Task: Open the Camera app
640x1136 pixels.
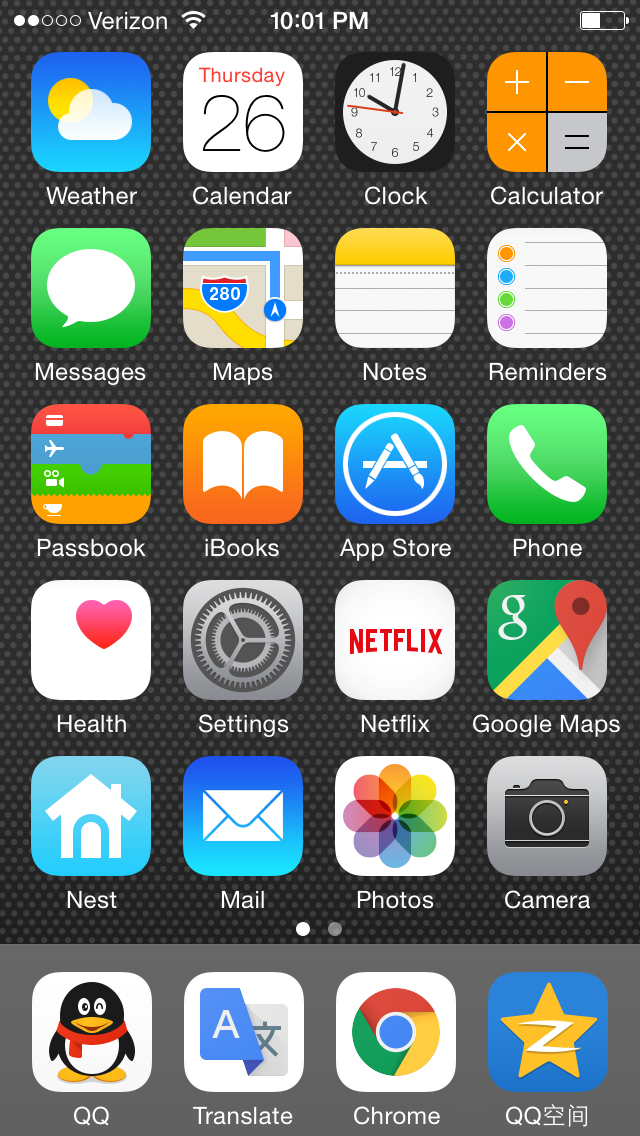Action: pos(547,816)
